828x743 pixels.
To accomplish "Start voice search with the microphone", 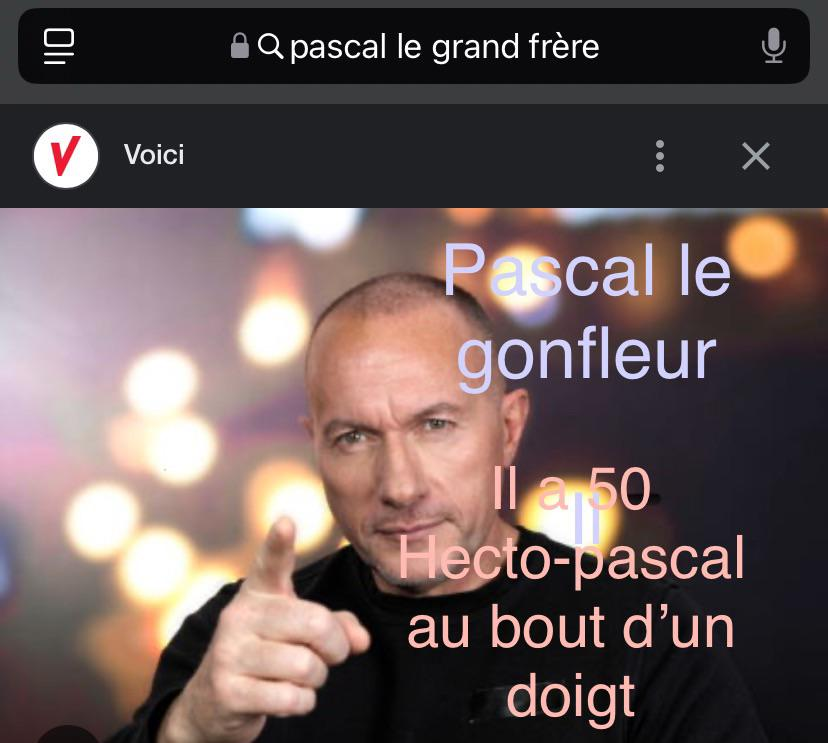I will pos(773,46).
